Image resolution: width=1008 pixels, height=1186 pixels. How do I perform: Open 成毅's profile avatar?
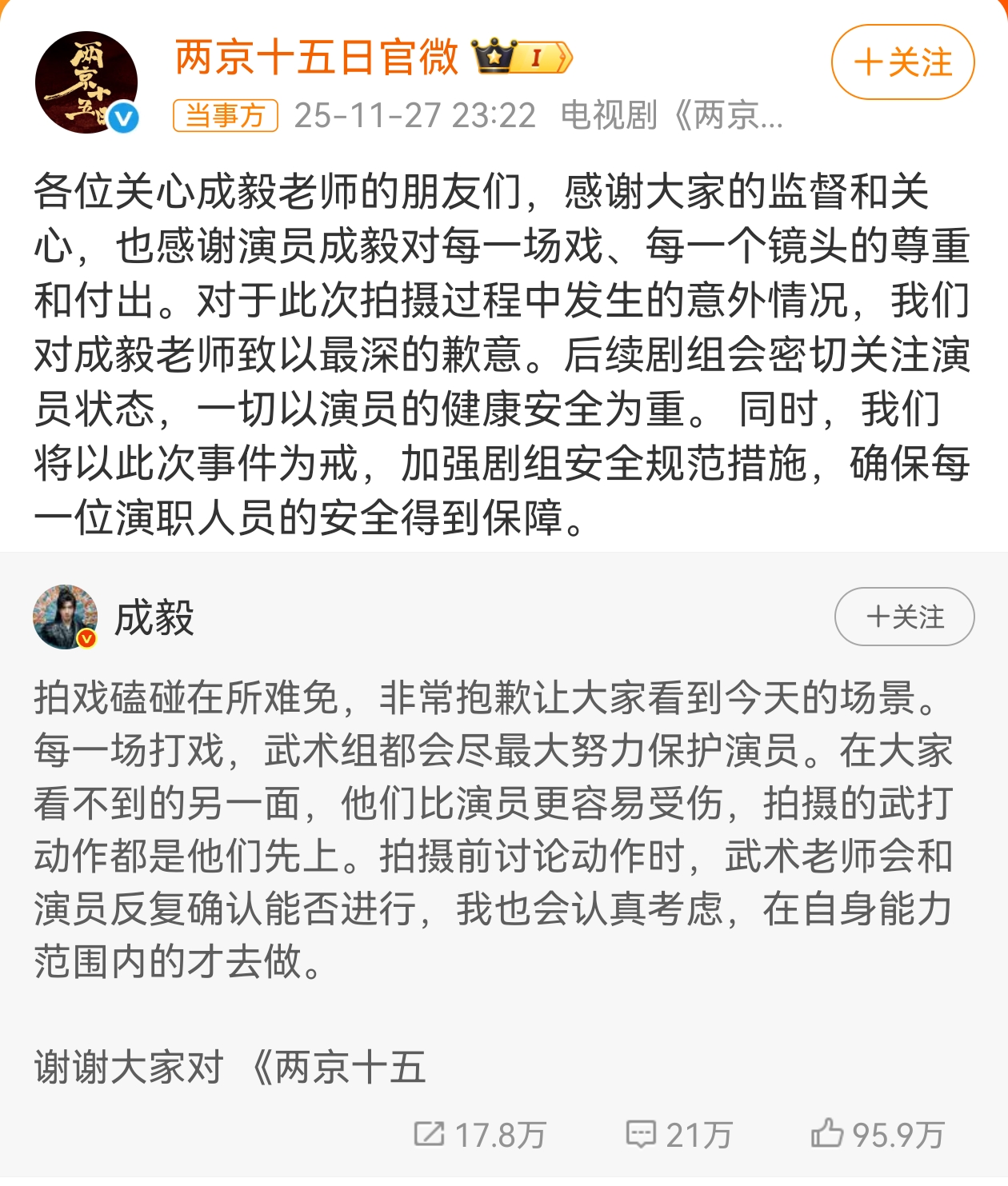tap(65, 617)
